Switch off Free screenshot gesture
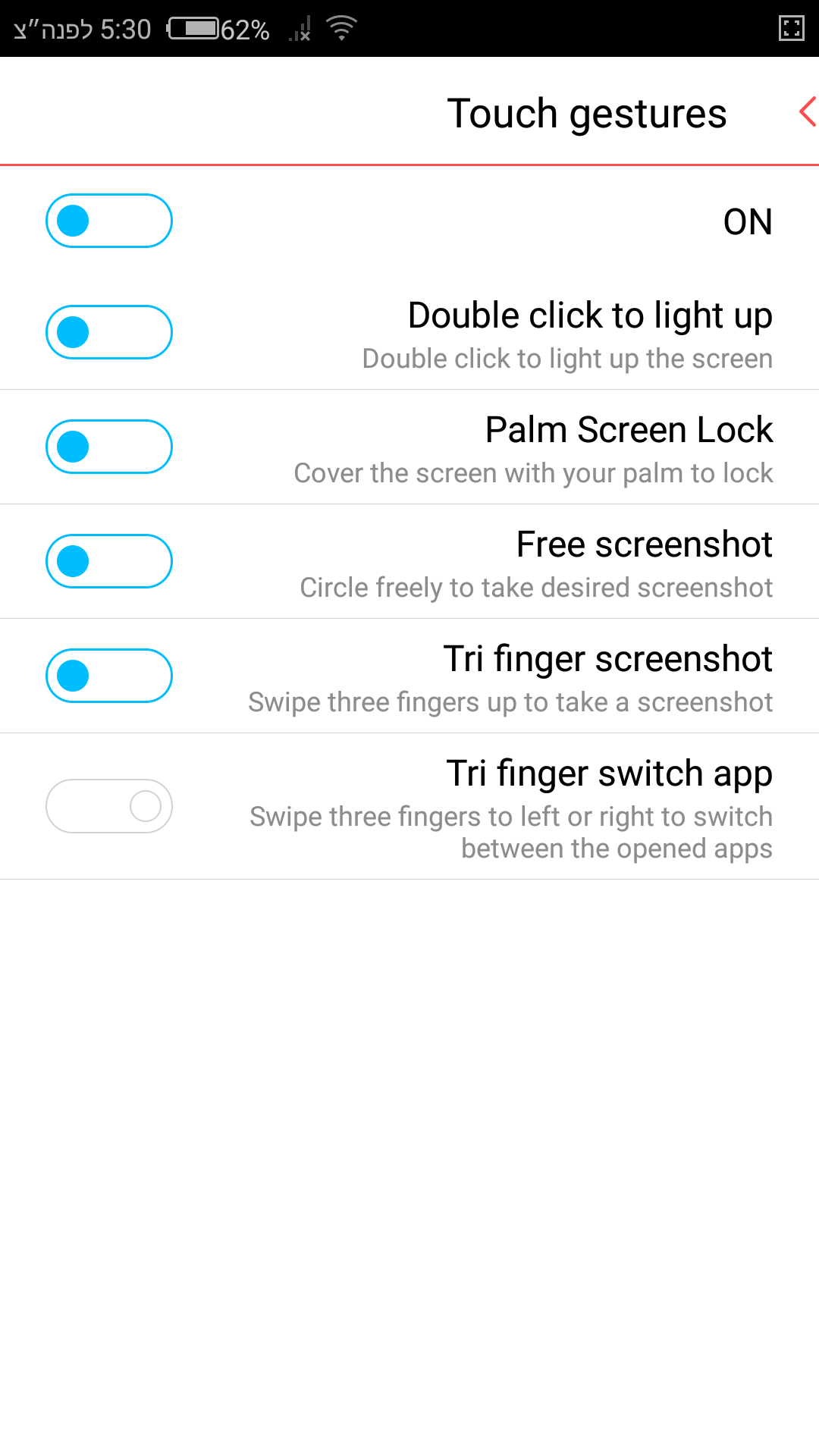 [x=109, y=561]
